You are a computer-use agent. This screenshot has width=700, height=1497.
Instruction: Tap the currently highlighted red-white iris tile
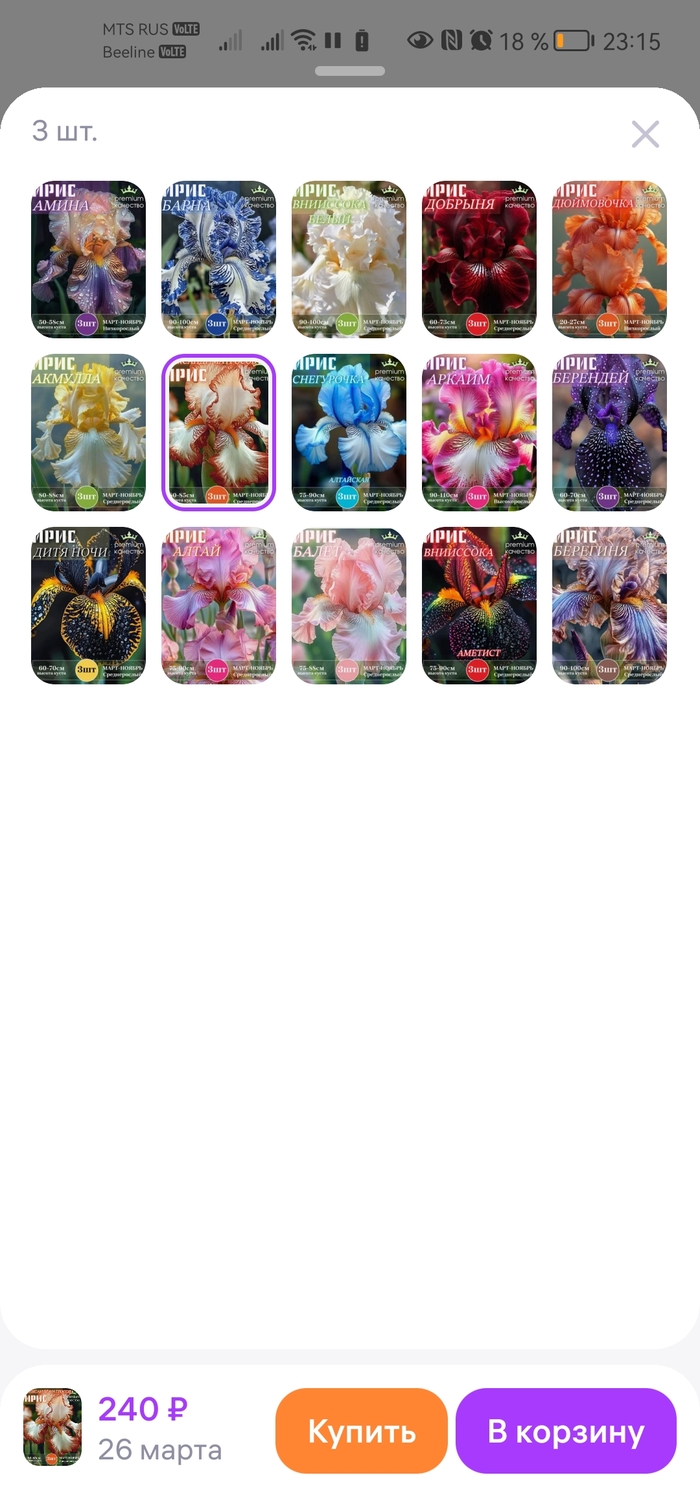click(x=218, y=432)
